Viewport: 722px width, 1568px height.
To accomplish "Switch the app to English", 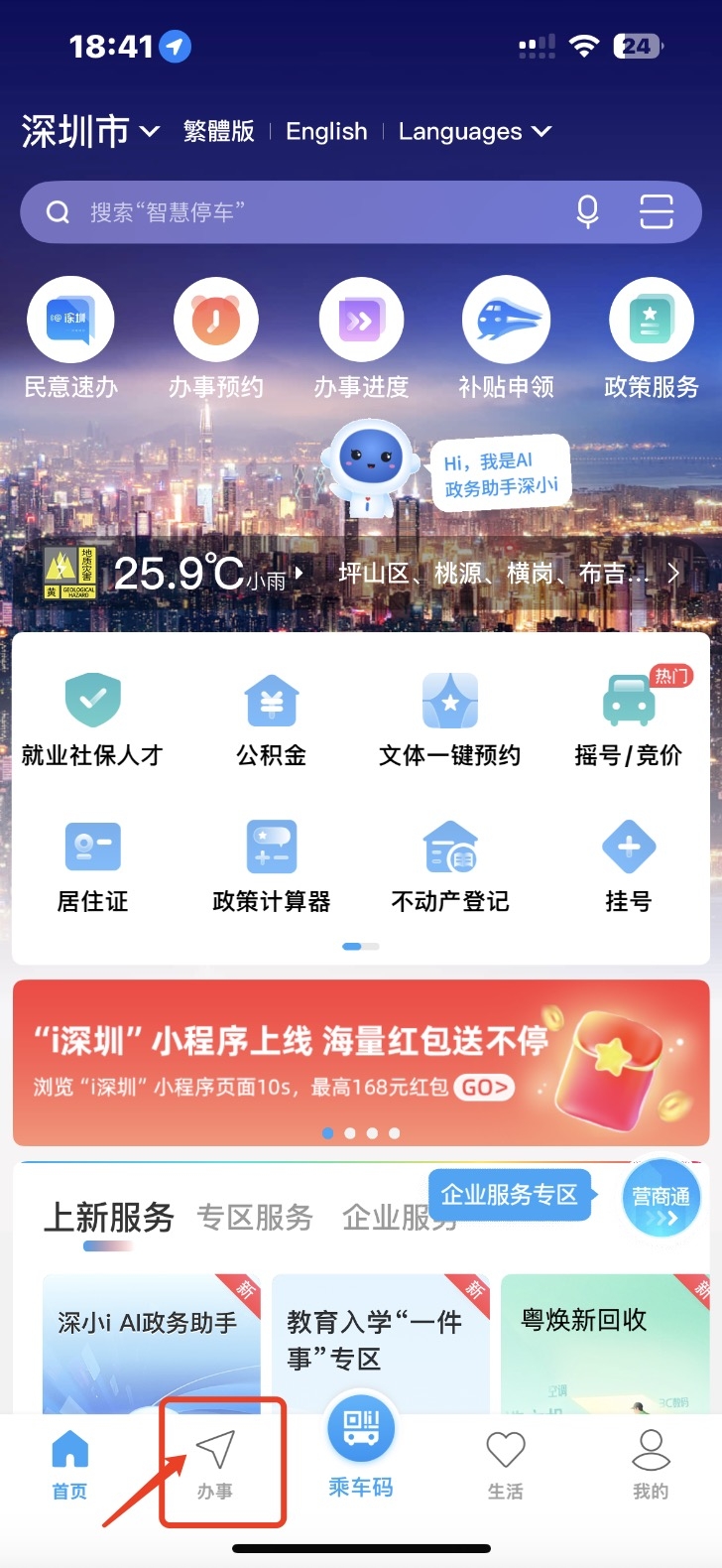I will [326, 132].
